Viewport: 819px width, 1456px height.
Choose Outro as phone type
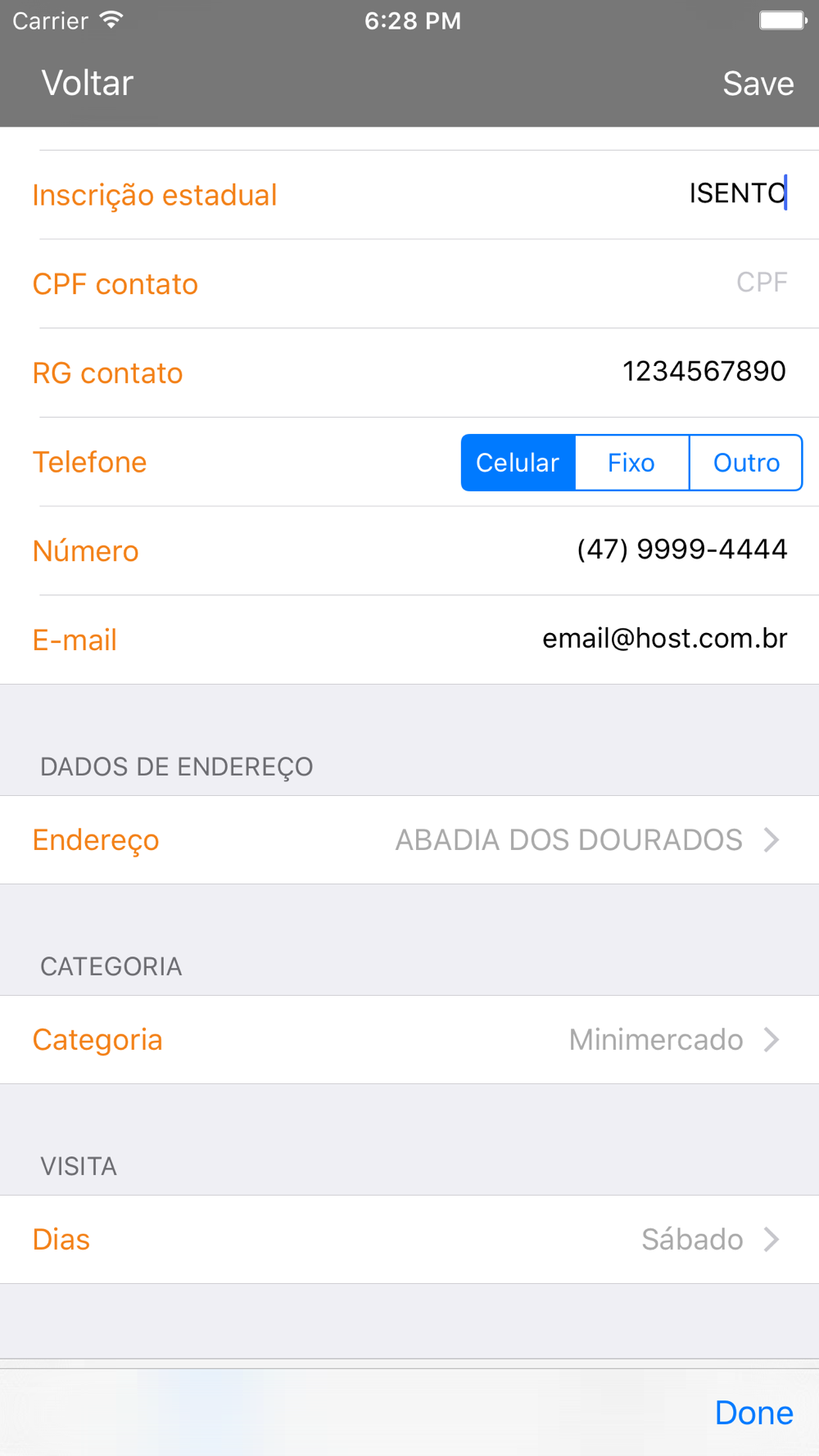tap(745, 463)
